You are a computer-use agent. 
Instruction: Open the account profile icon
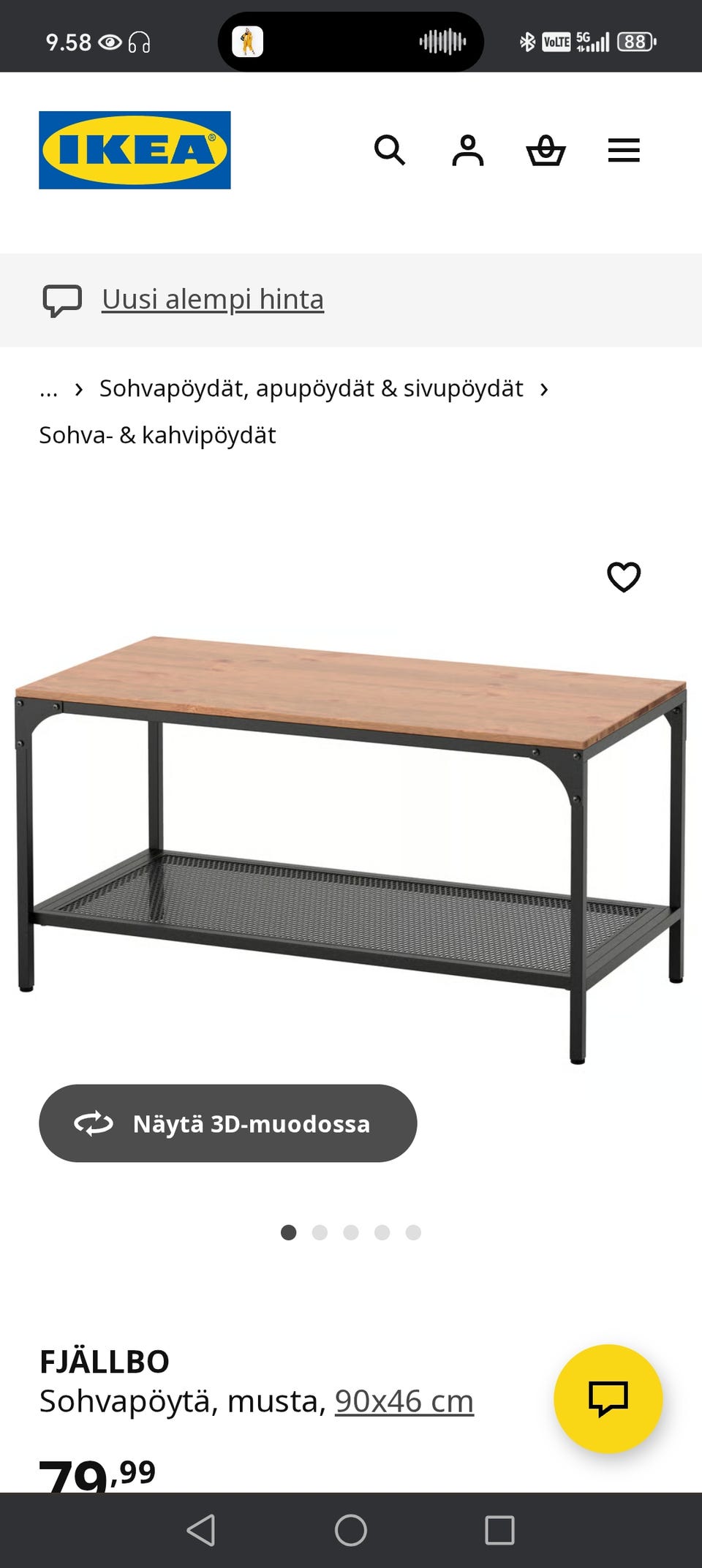[469, 151]
